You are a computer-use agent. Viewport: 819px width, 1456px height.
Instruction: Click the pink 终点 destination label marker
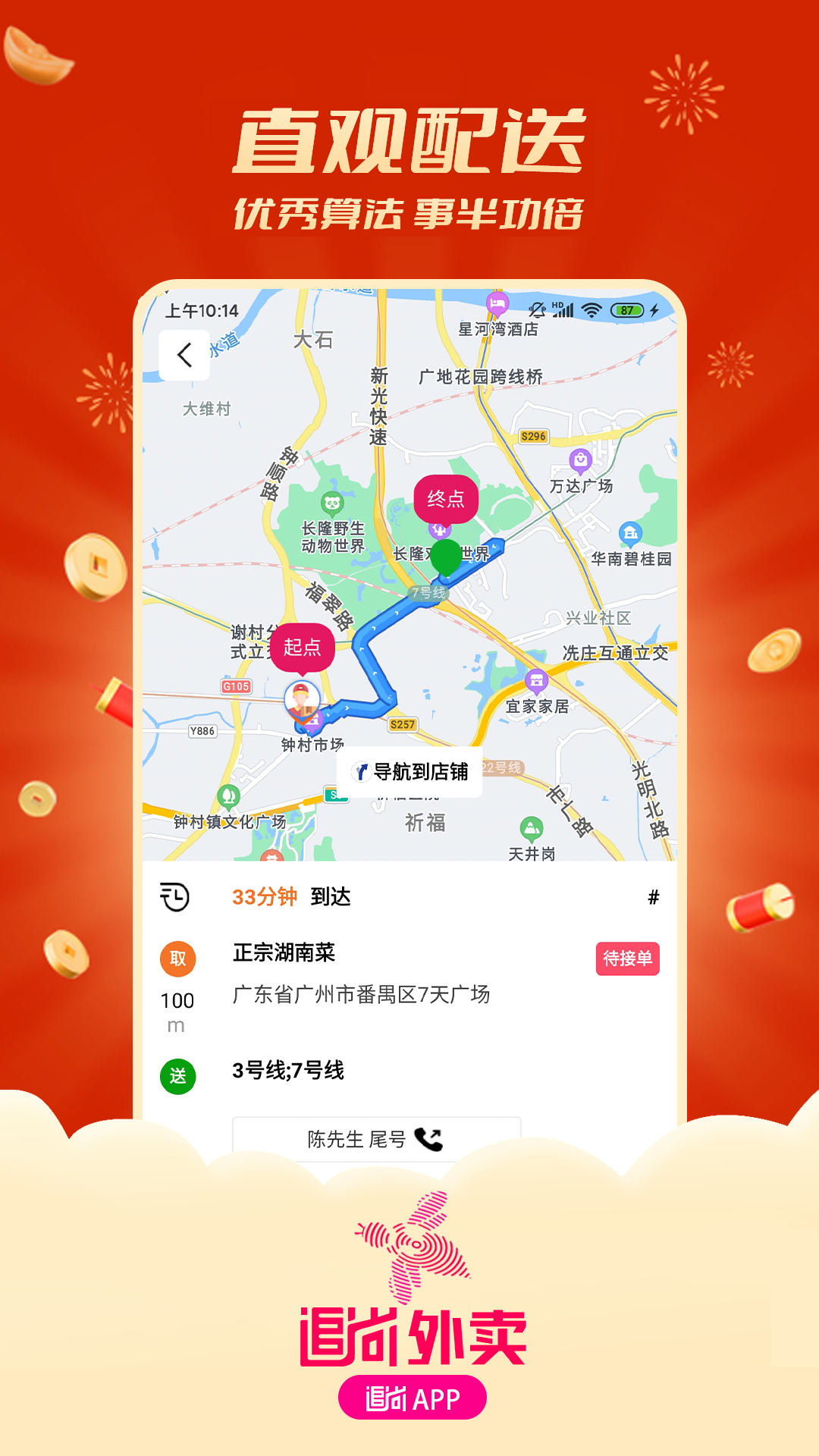point(447,498)
